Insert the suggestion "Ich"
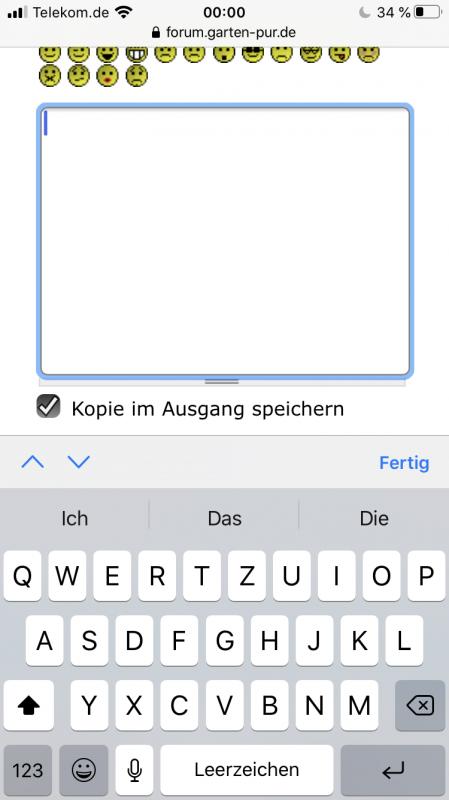Image resolution: width=449 pixels, height=800 pixels. (74, 518)
